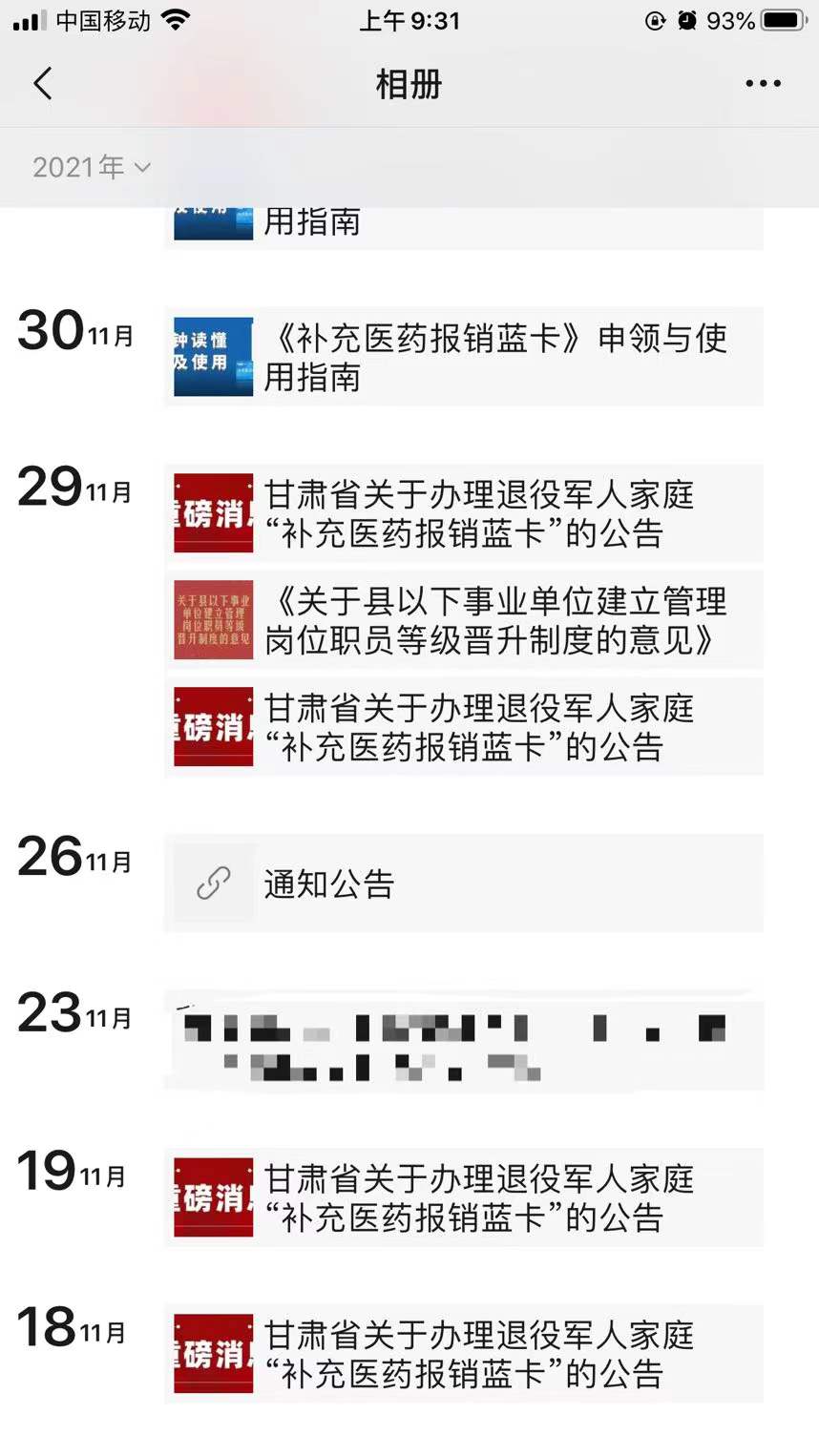Tap the red 重磅消息 thumbnail on Nov 19 entry
The image size is (819, 1456).
tap(211, 1196)
